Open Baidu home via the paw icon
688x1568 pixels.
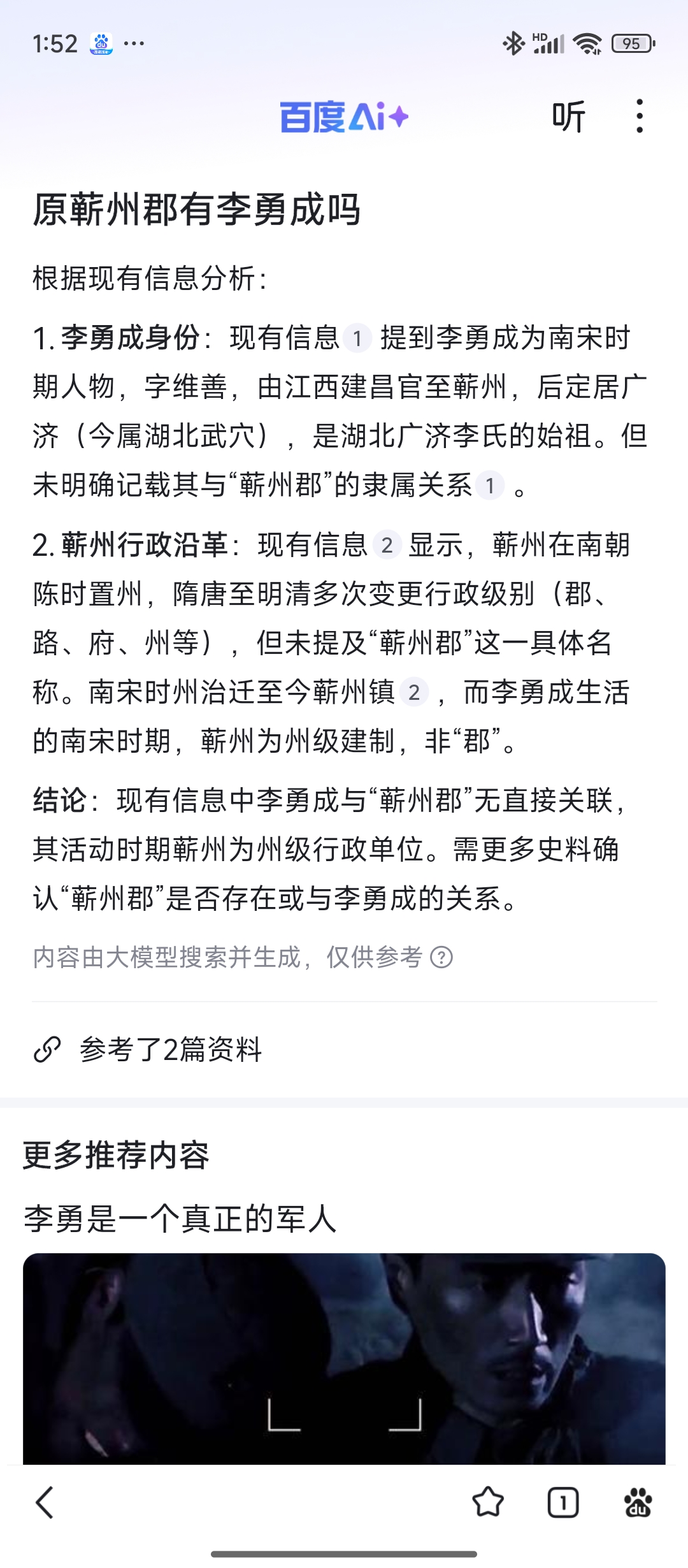click(x=638, y=1502)
